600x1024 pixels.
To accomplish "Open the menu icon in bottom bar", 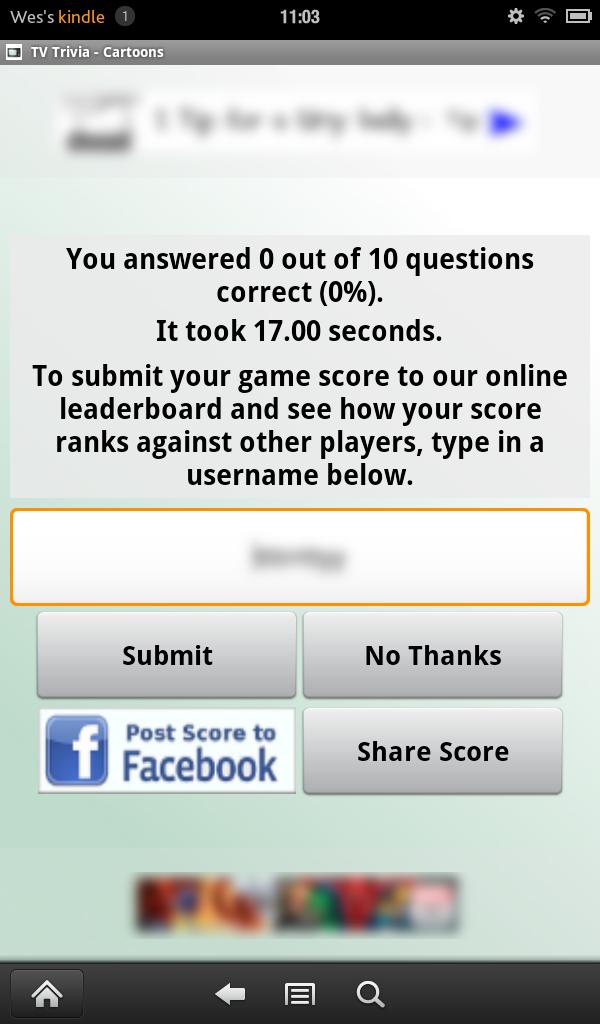I will pos(300,994).
